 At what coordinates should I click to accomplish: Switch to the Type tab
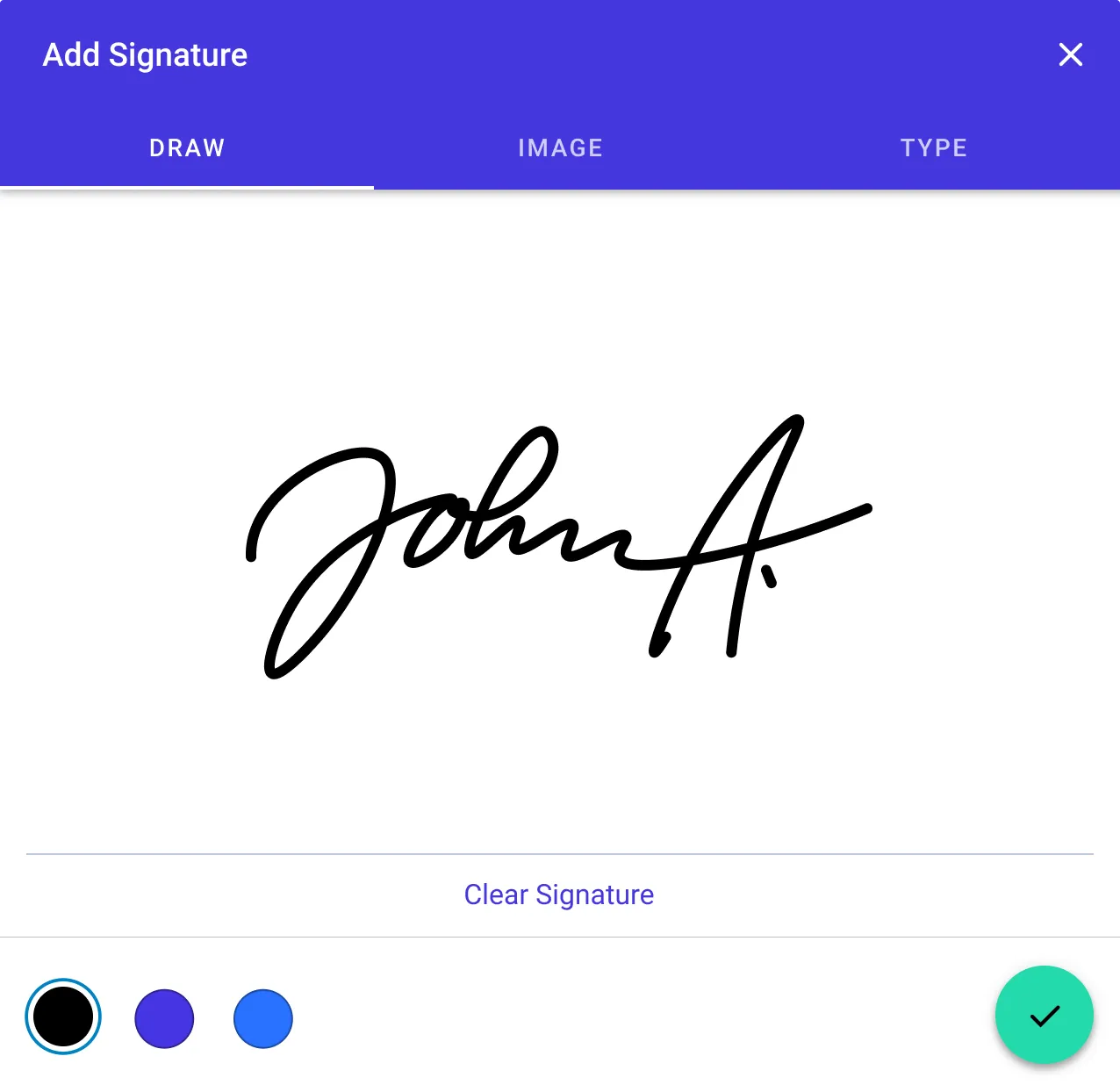tap(933, 147)
